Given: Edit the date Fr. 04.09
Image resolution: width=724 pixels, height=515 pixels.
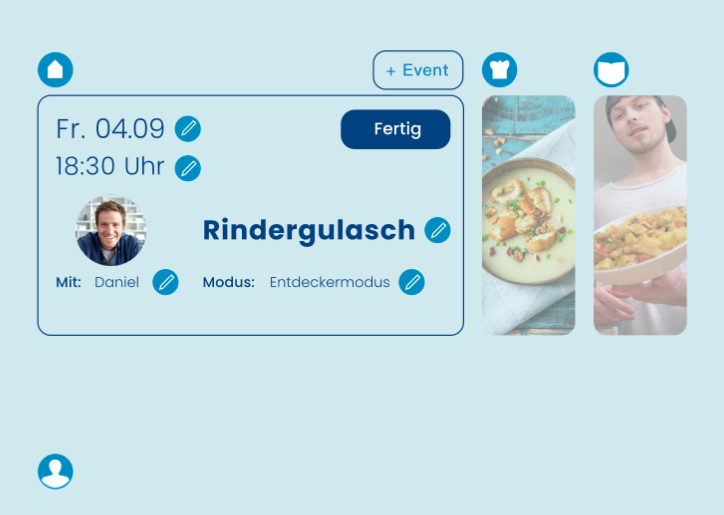Looking at the screenshot, I should pos(188,129).
